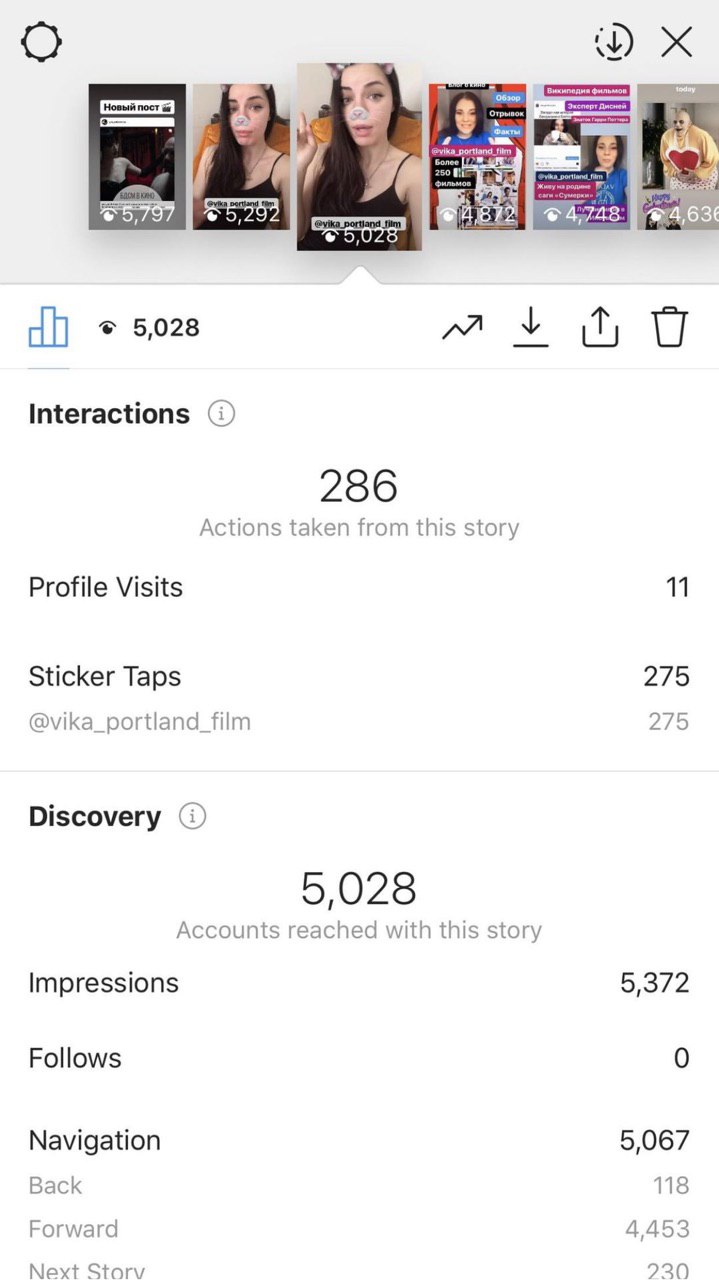Open the story thumbnail with 4,636 views
This screenshot has height=1280, width=719.
point(678,157)
